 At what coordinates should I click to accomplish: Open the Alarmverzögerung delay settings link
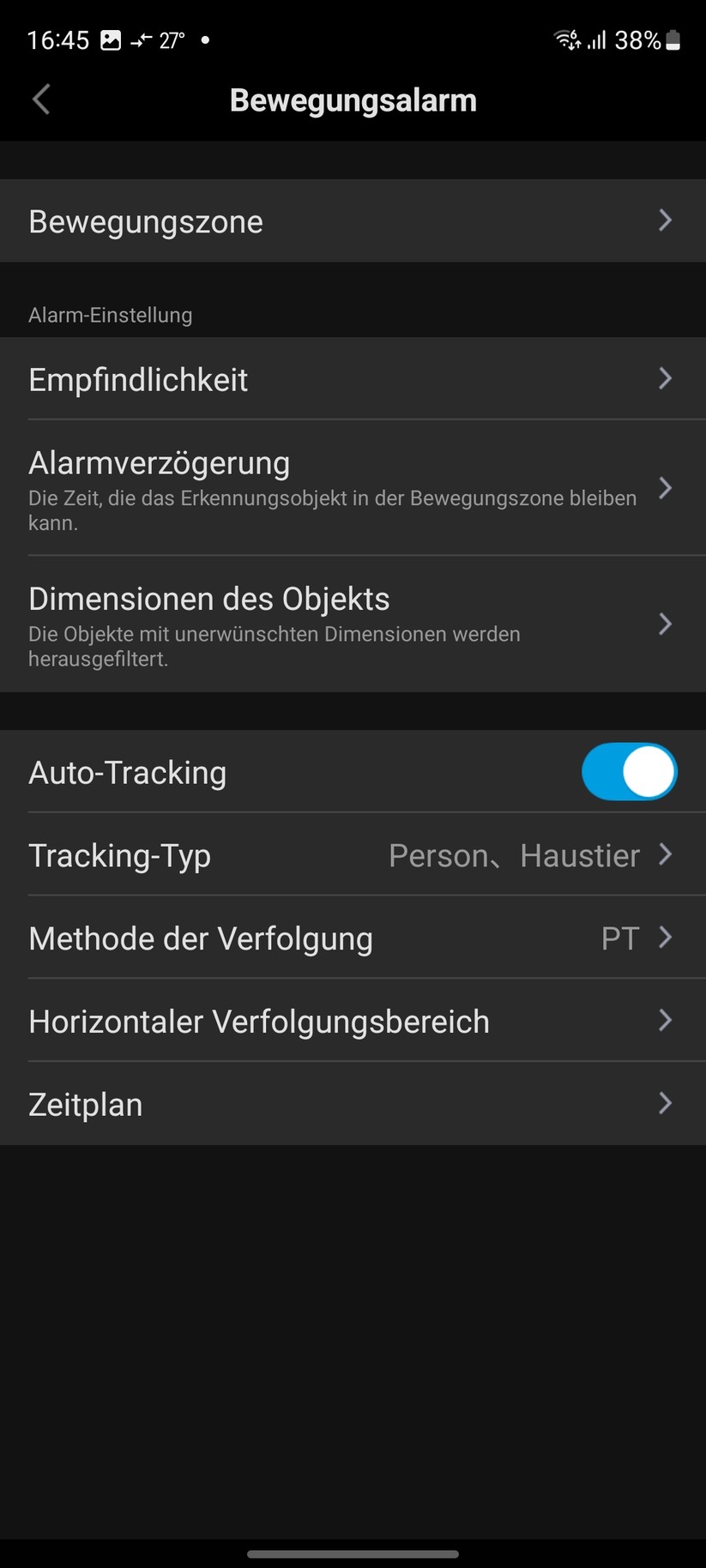coord(353,487)
